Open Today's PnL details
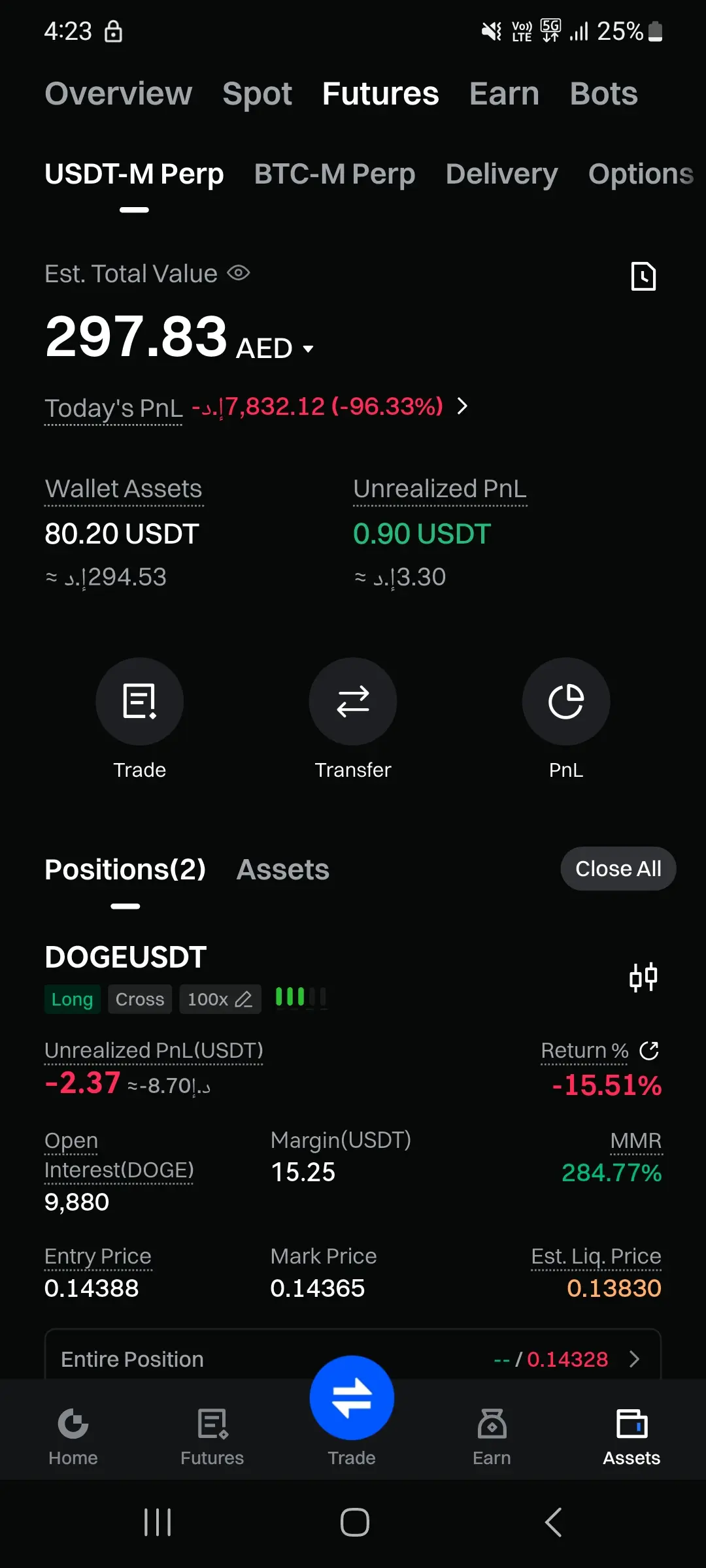The height and width of the screenshot is (1568, 706). click(462, 406)
